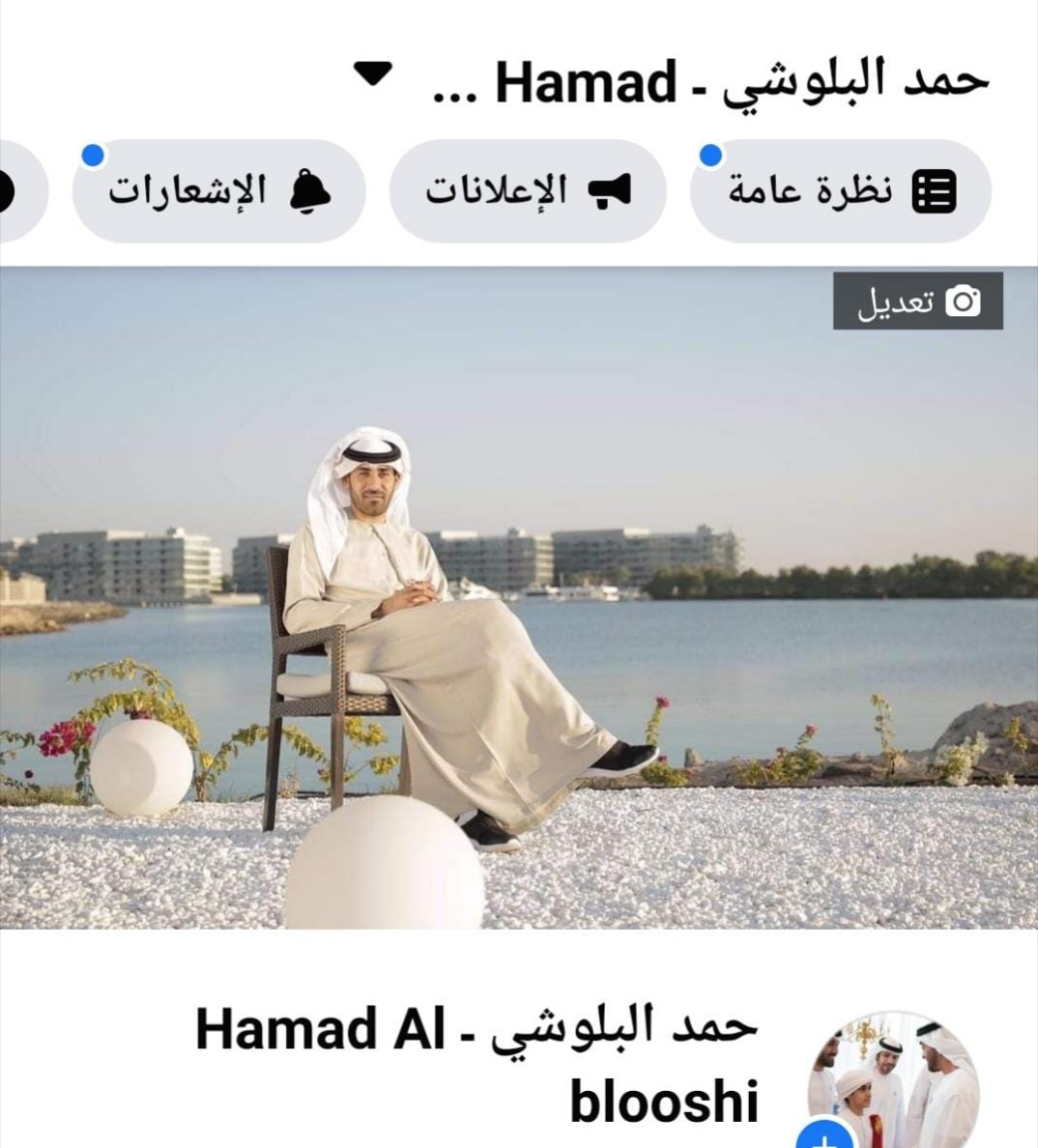Switch to the الإعلانات ads chip

coord(528,191)
